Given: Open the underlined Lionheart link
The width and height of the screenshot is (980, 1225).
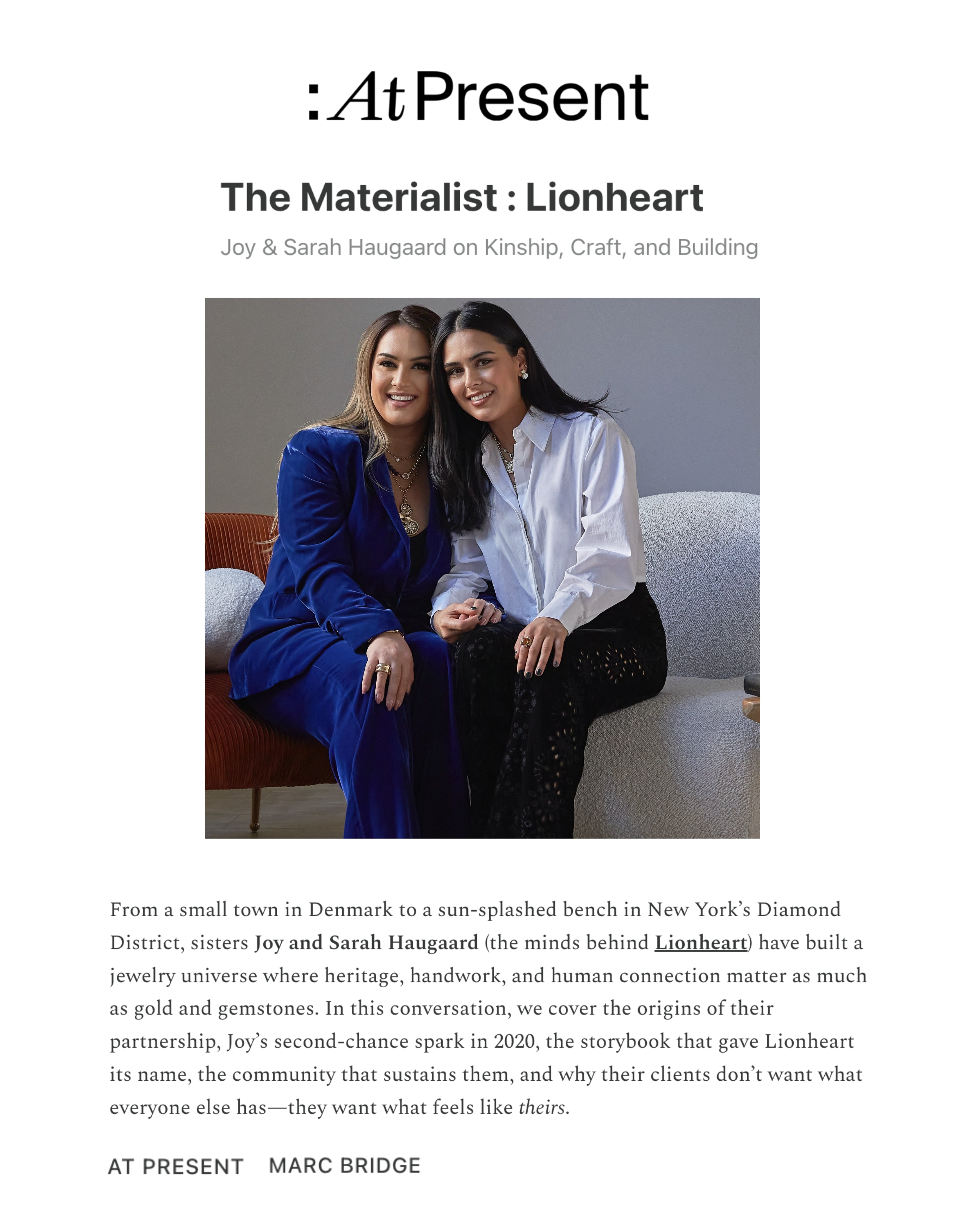Looking at the screenshot, I should pos(700,943).
